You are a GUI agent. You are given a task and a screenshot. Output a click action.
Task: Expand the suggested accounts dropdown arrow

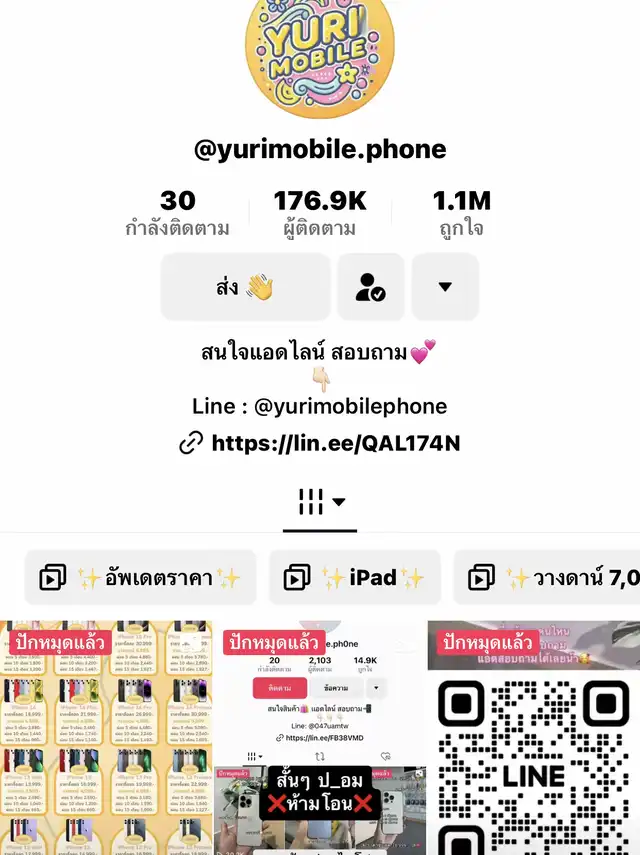445,287
